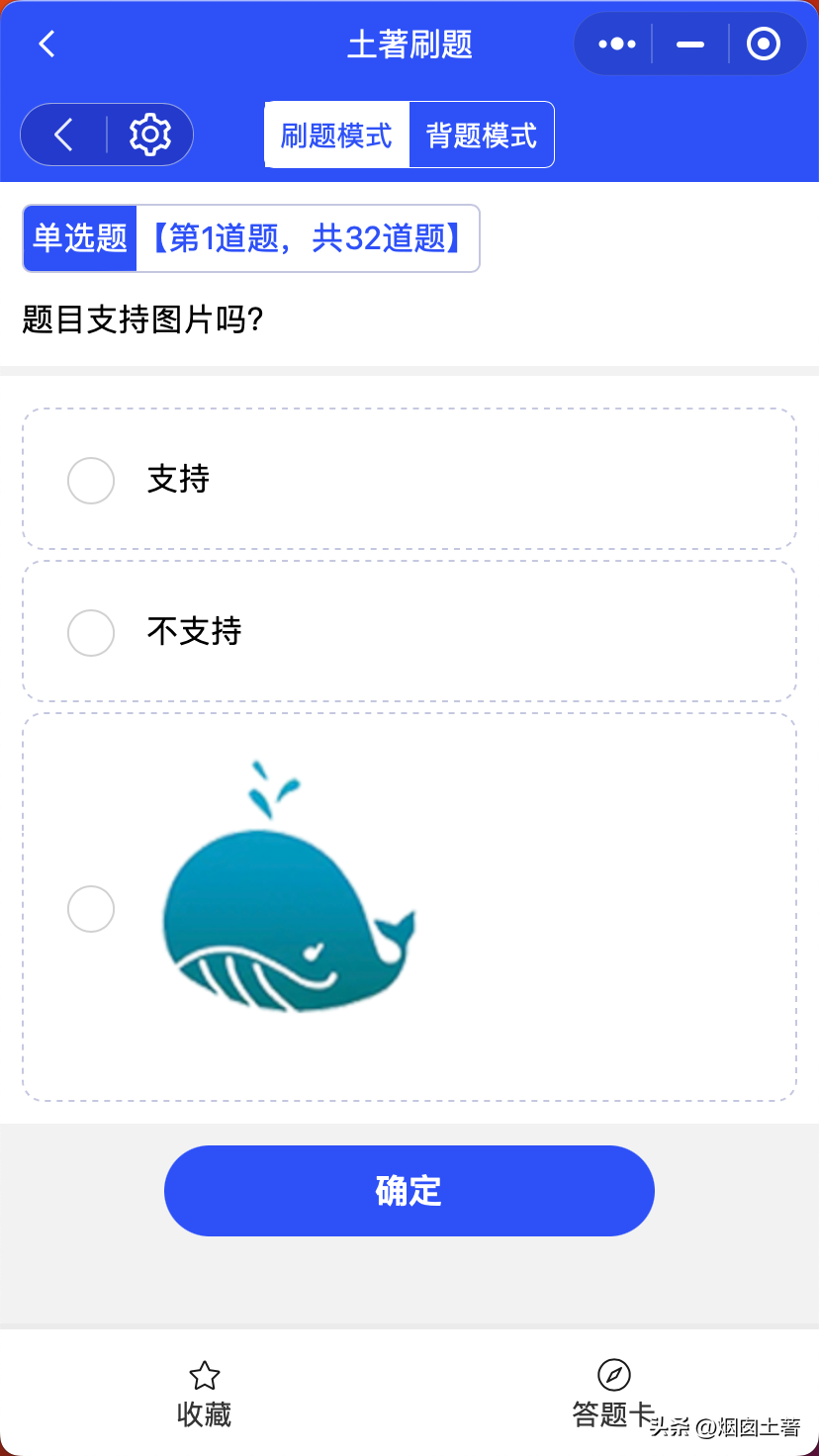Confirm answer with the 确定 button
The width and height of the screenshot is (819, 1456).
coord(409,1191)
